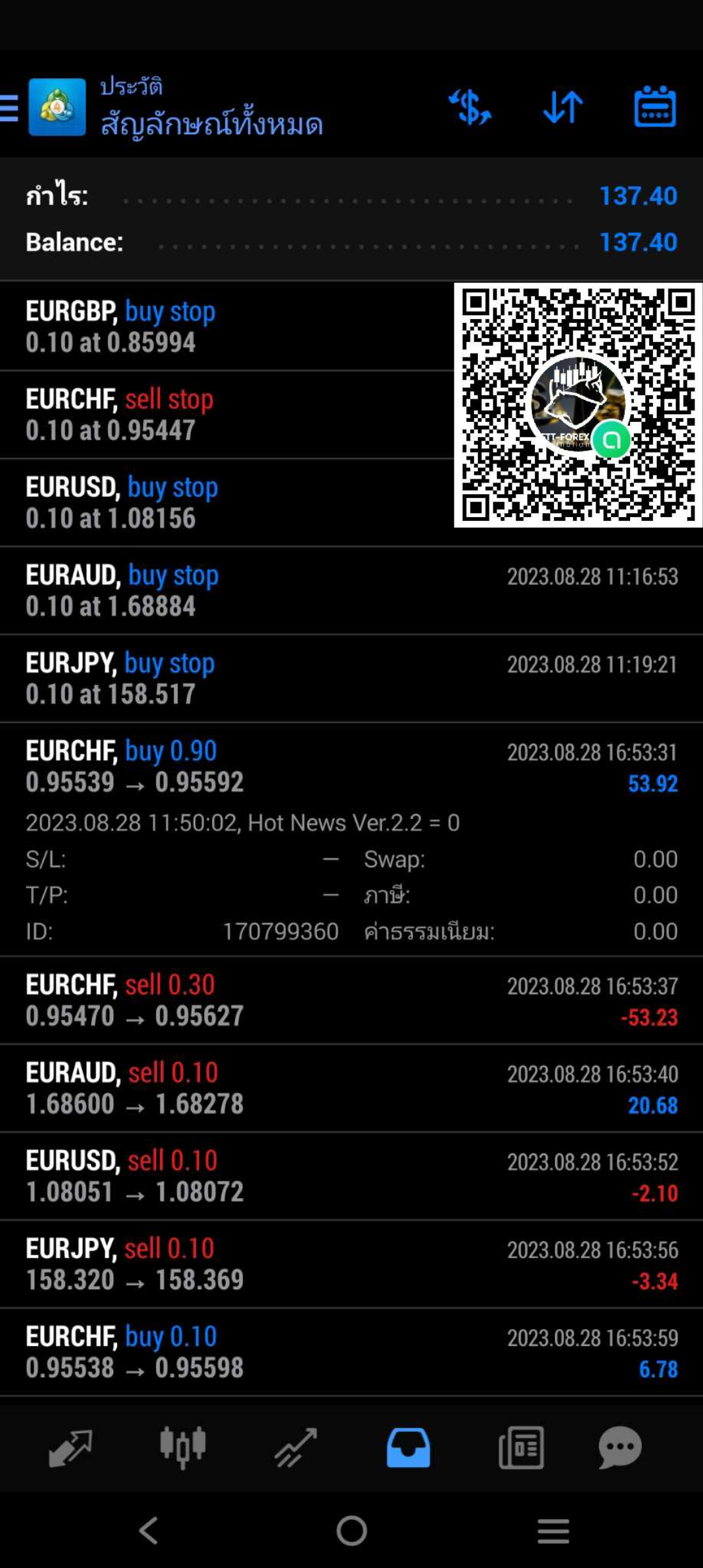703x1568 pixels.
Task: Go to the home screen
Action: [x=351, y=1530]
